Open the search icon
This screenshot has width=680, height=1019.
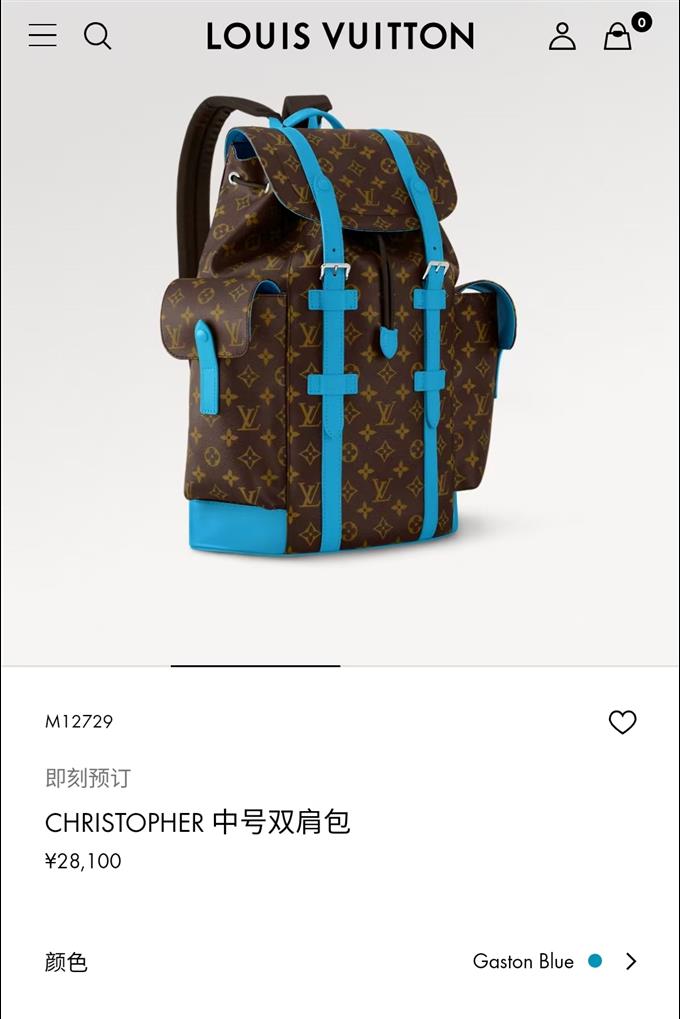click(x=97, y=36)
